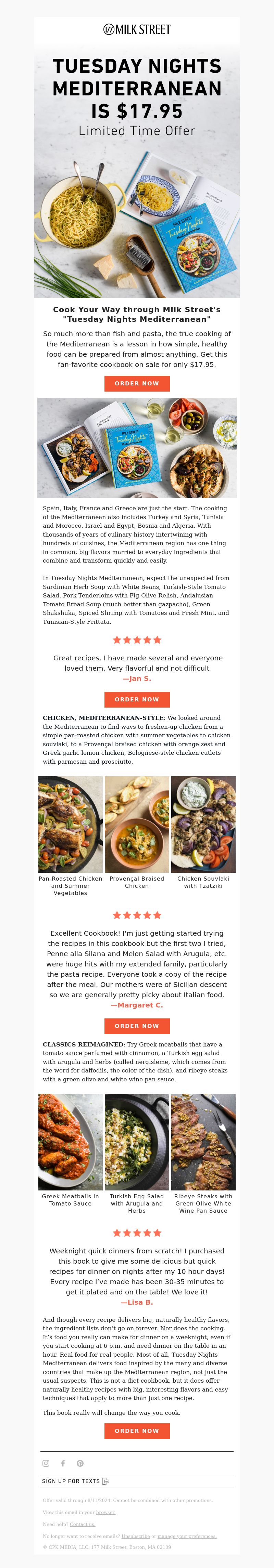This screenshot has height=1568, width=274.
Task: Open Milk Street's Facebook page
Action: click(x=63, y=1463)
